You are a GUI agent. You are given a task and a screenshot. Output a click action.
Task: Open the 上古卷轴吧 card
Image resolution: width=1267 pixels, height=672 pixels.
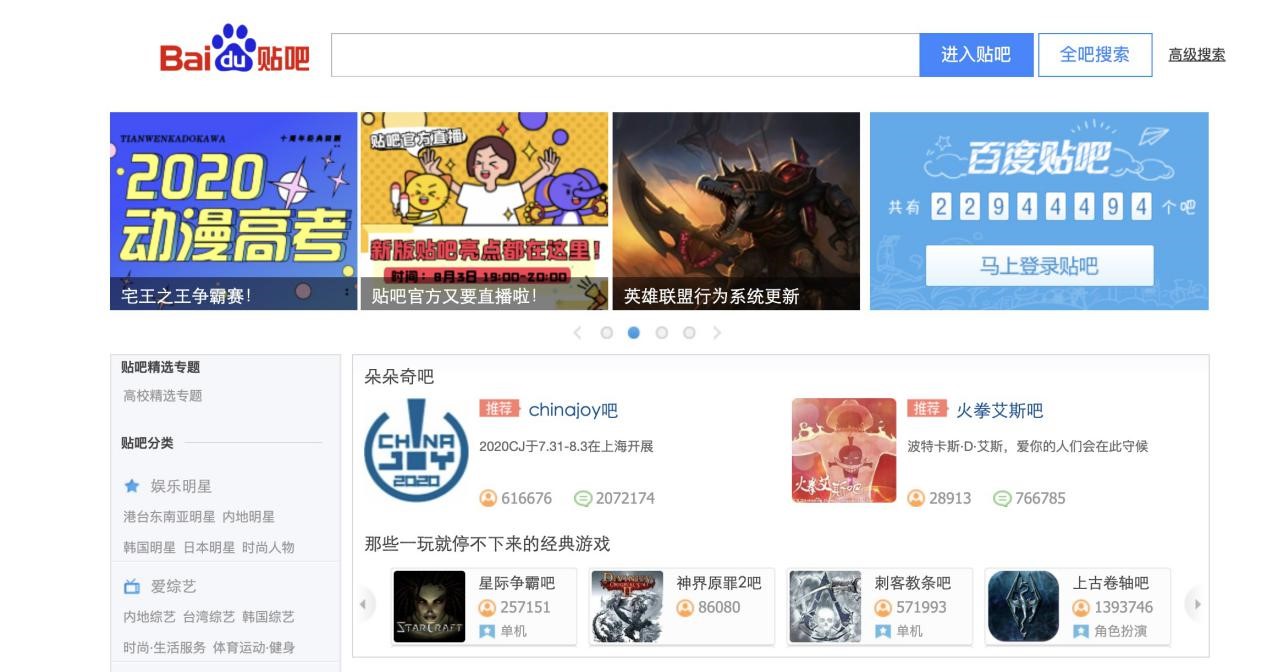(1110, 583)
